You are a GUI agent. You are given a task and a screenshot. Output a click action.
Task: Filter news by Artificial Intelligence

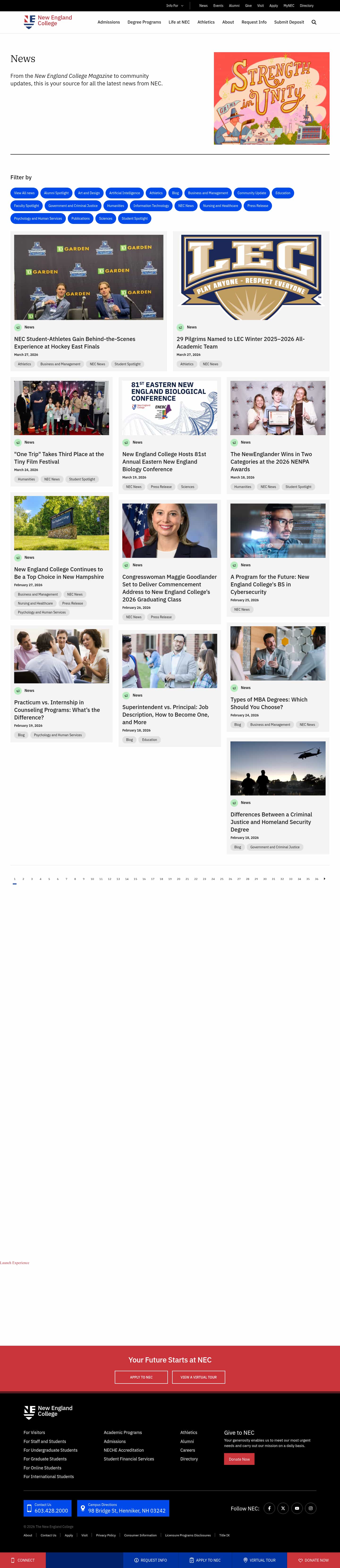coord(124,193)
